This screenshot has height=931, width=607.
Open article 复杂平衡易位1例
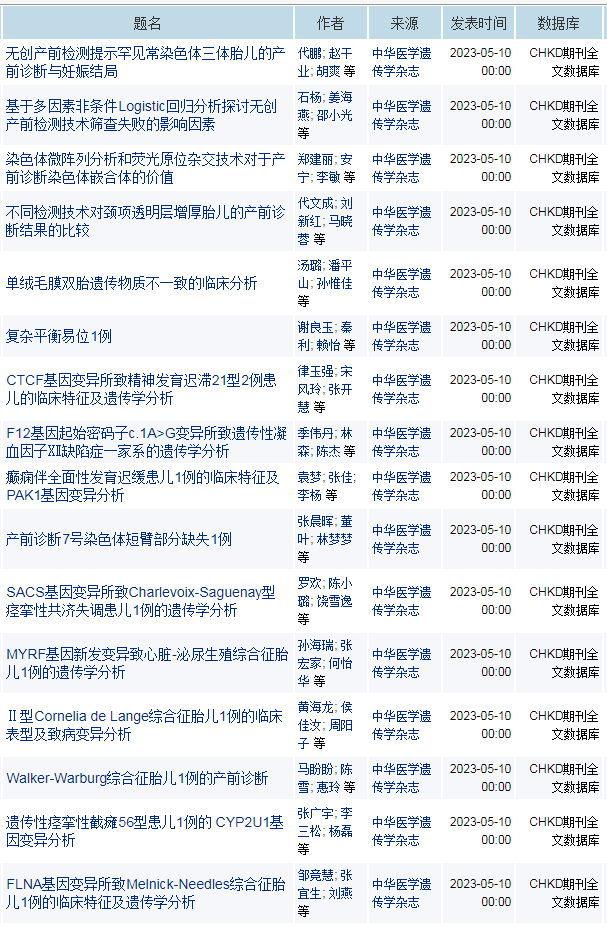[59, 336]
